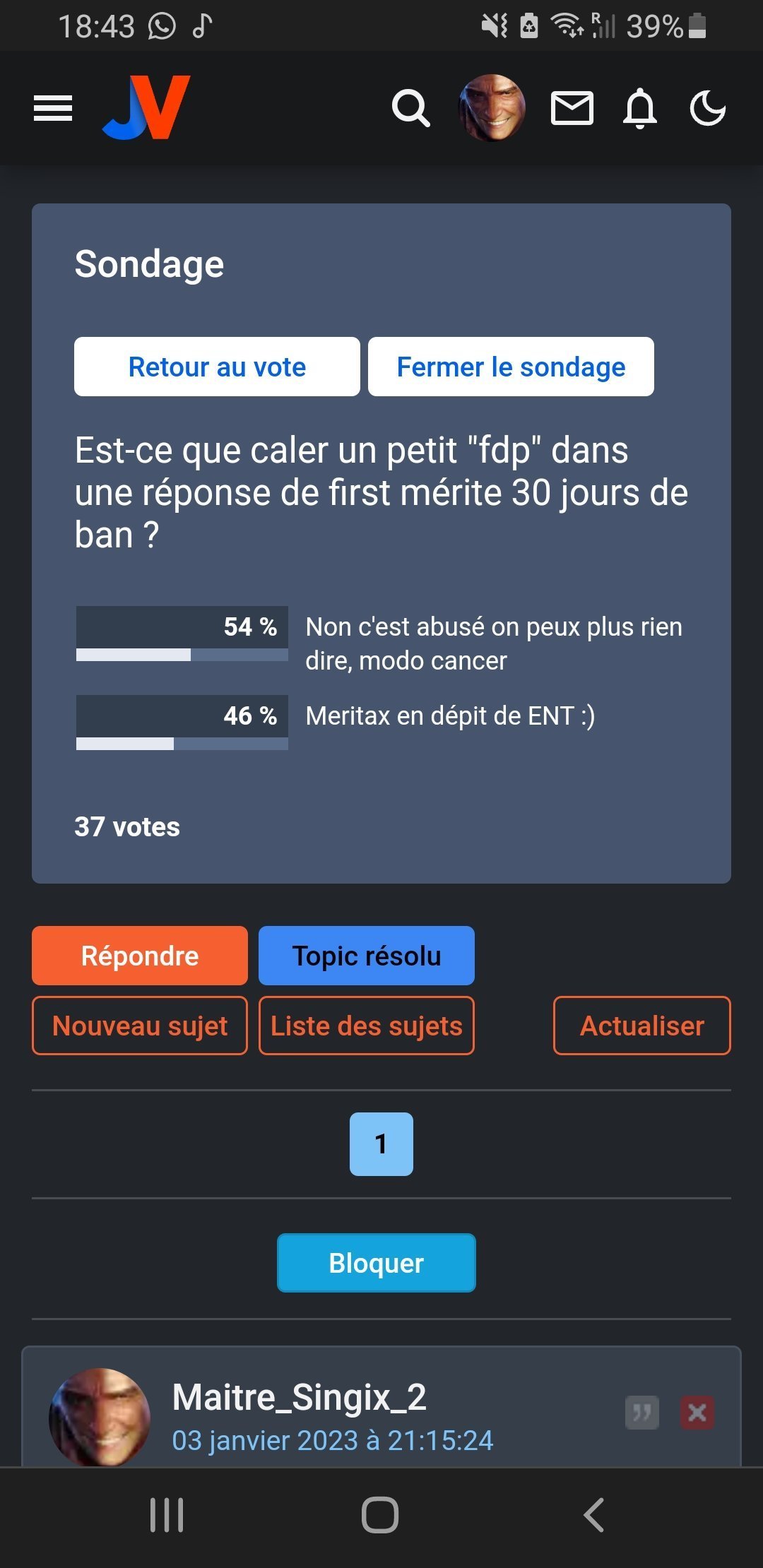Image resolution: width=763 pixels, height=1568 pixels.
Task: Open the profile avatar in header
Action: [492, 107]
